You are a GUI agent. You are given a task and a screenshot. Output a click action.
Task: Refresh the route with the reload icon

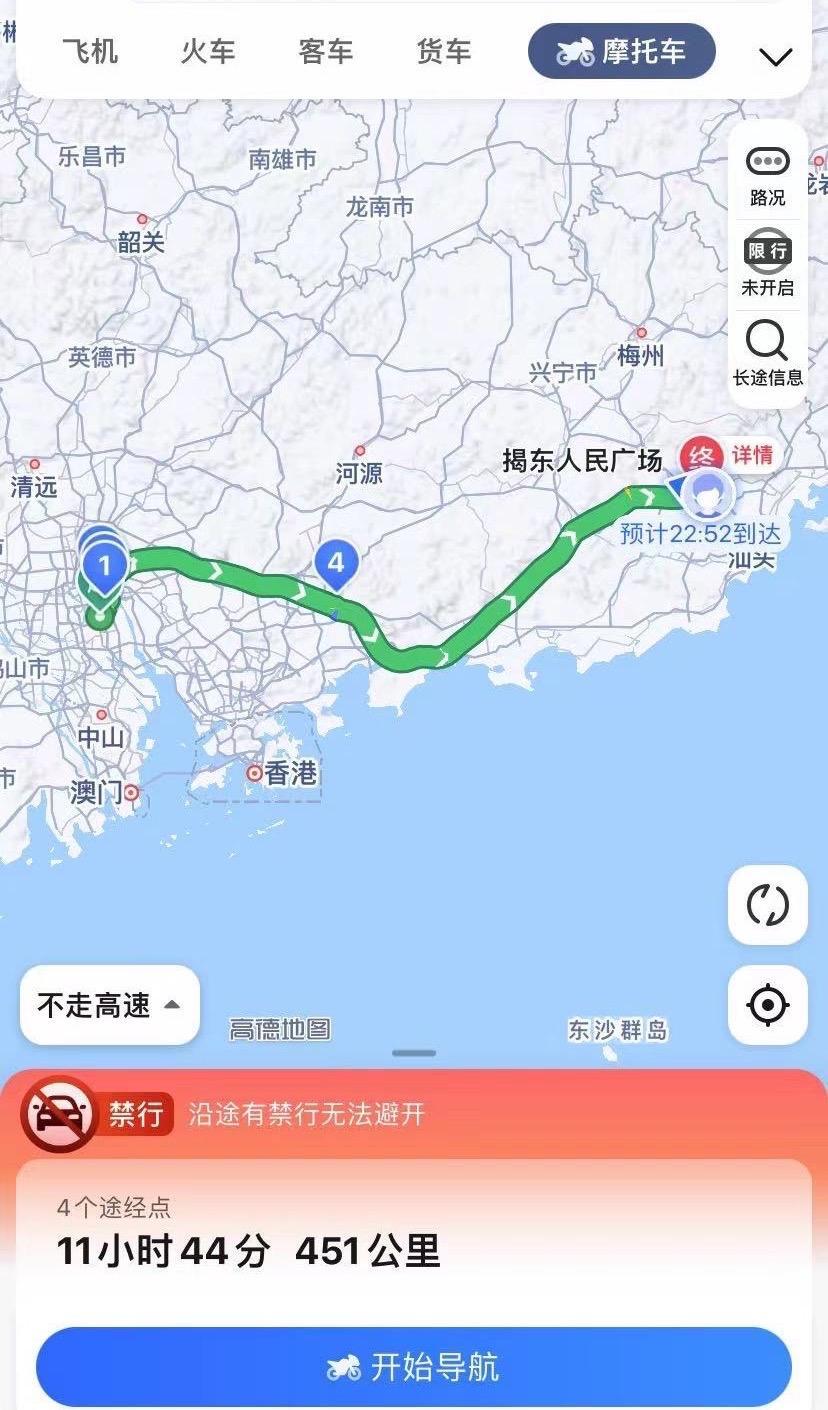point(767,905)
